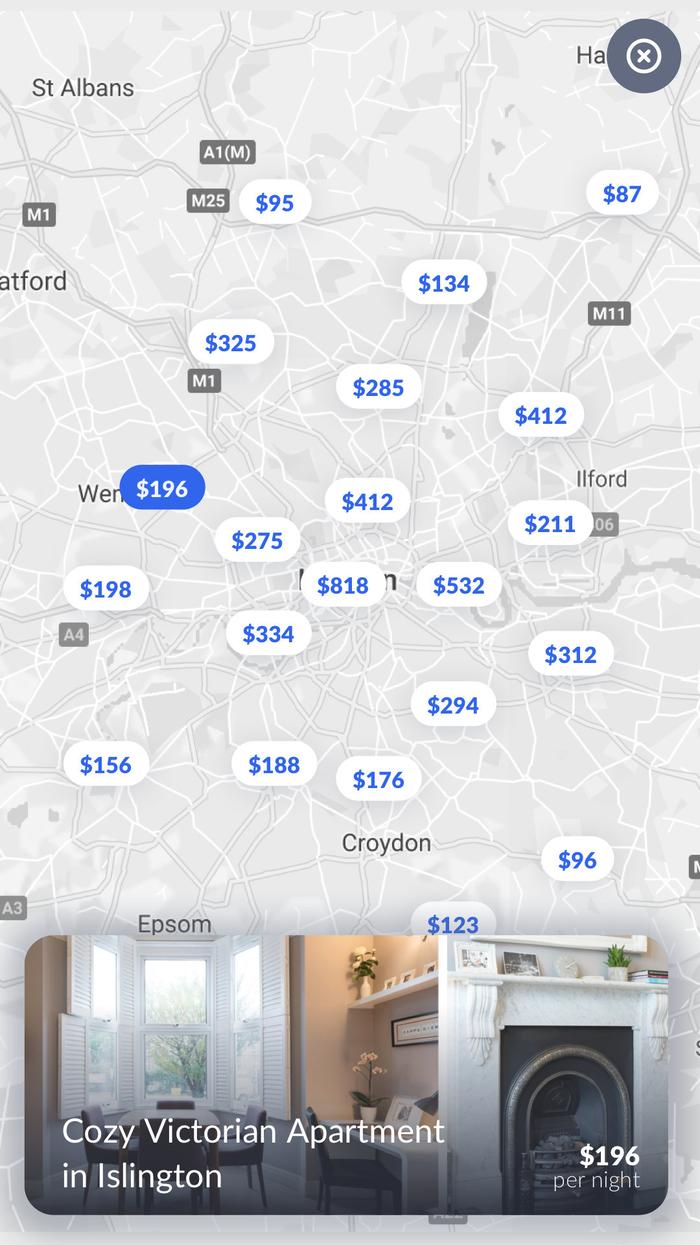The height and width of the screenshot is (1245, 700).
Task: Choose the $294 price marker
Action: click(453, 706)
